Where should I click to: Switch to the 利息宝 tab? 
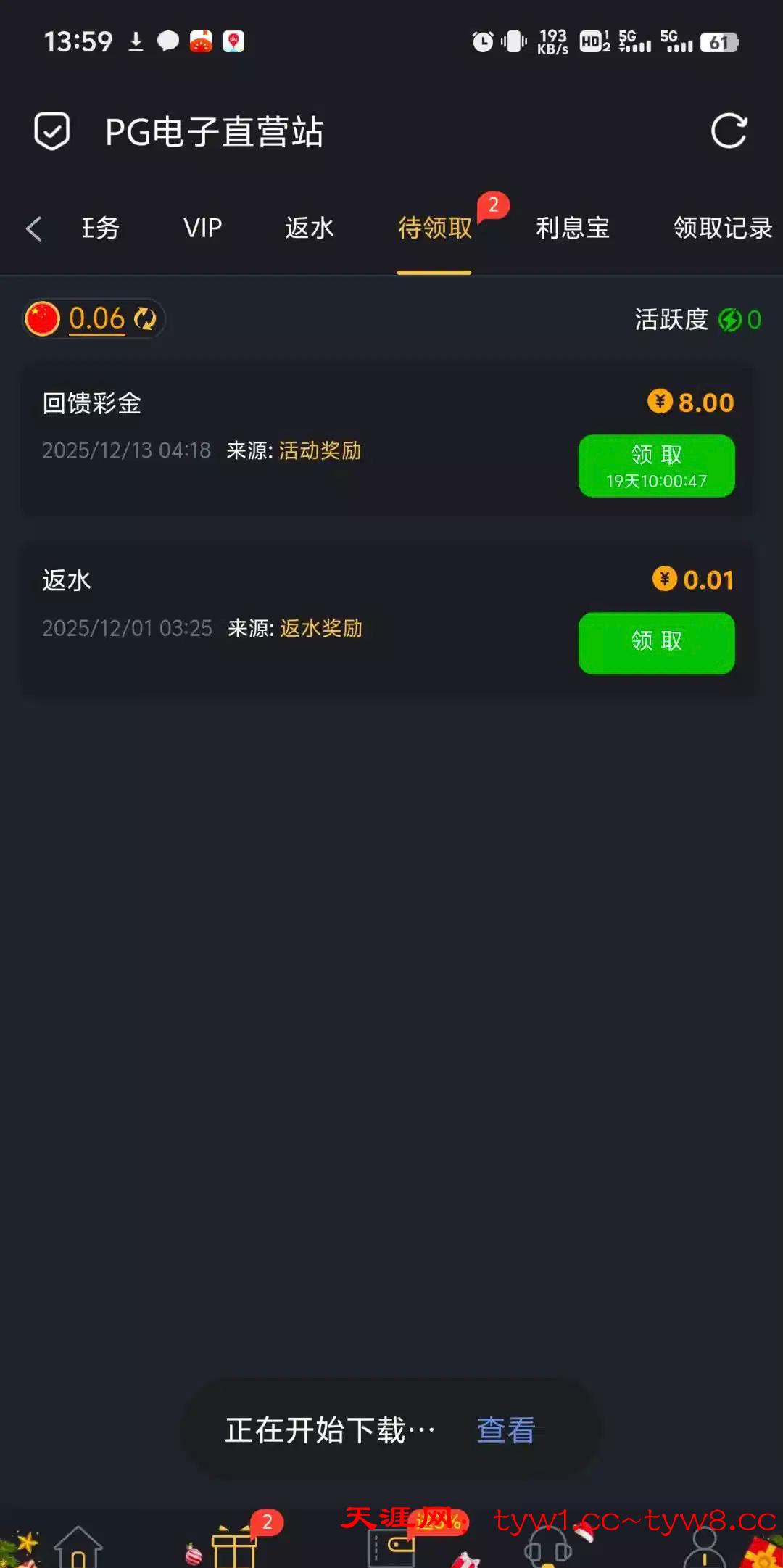pyautogui.click(x=572, y=228)
